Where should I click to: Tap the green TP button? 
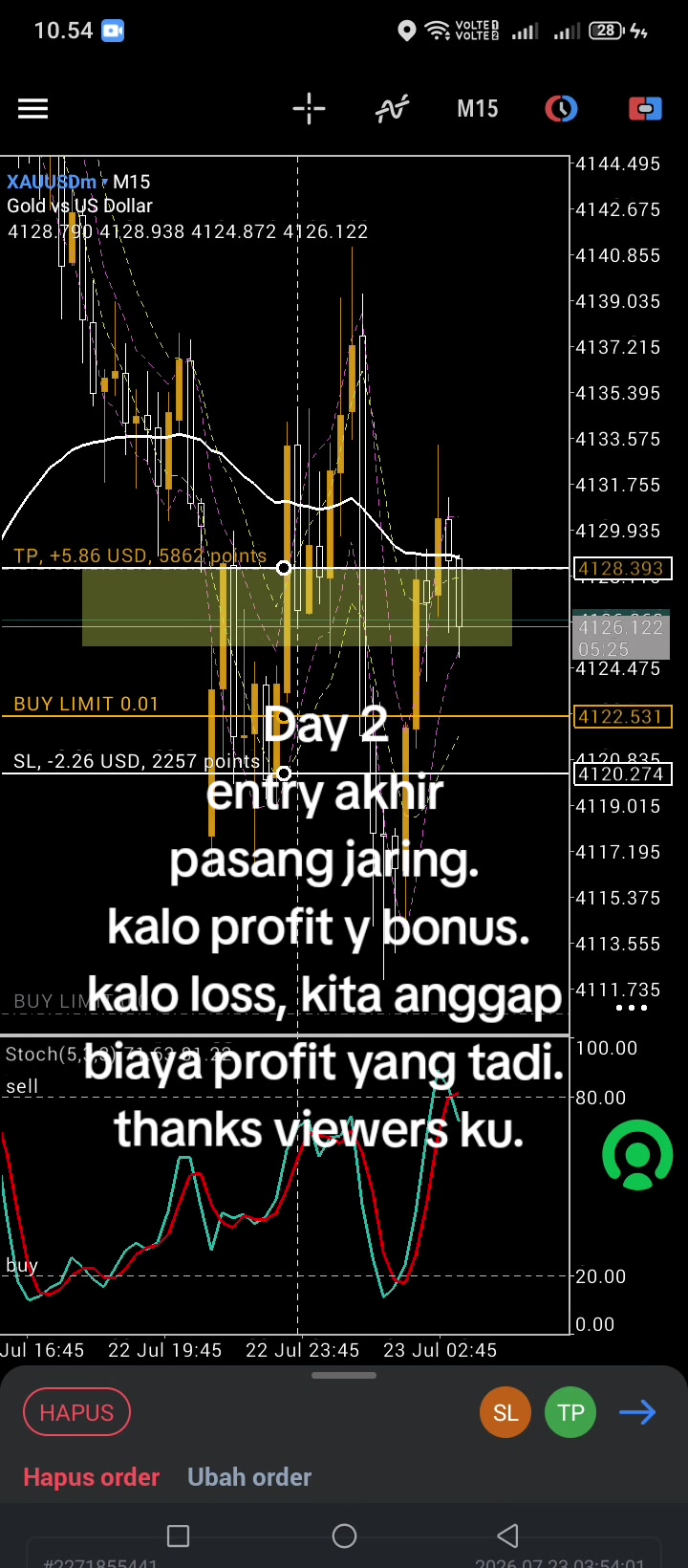570,1413
